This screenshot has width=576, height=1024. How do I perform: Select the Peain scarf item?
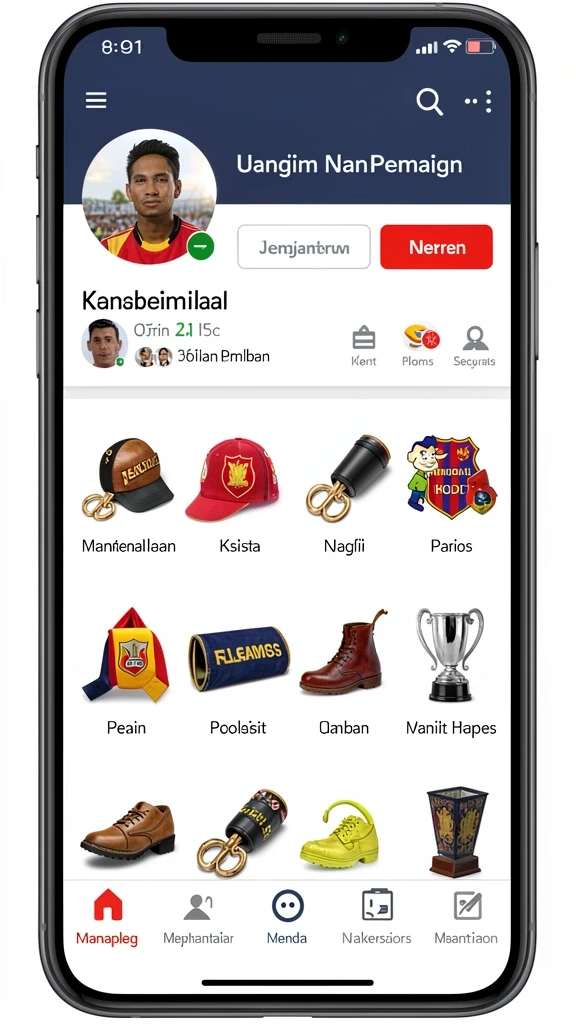126,671
